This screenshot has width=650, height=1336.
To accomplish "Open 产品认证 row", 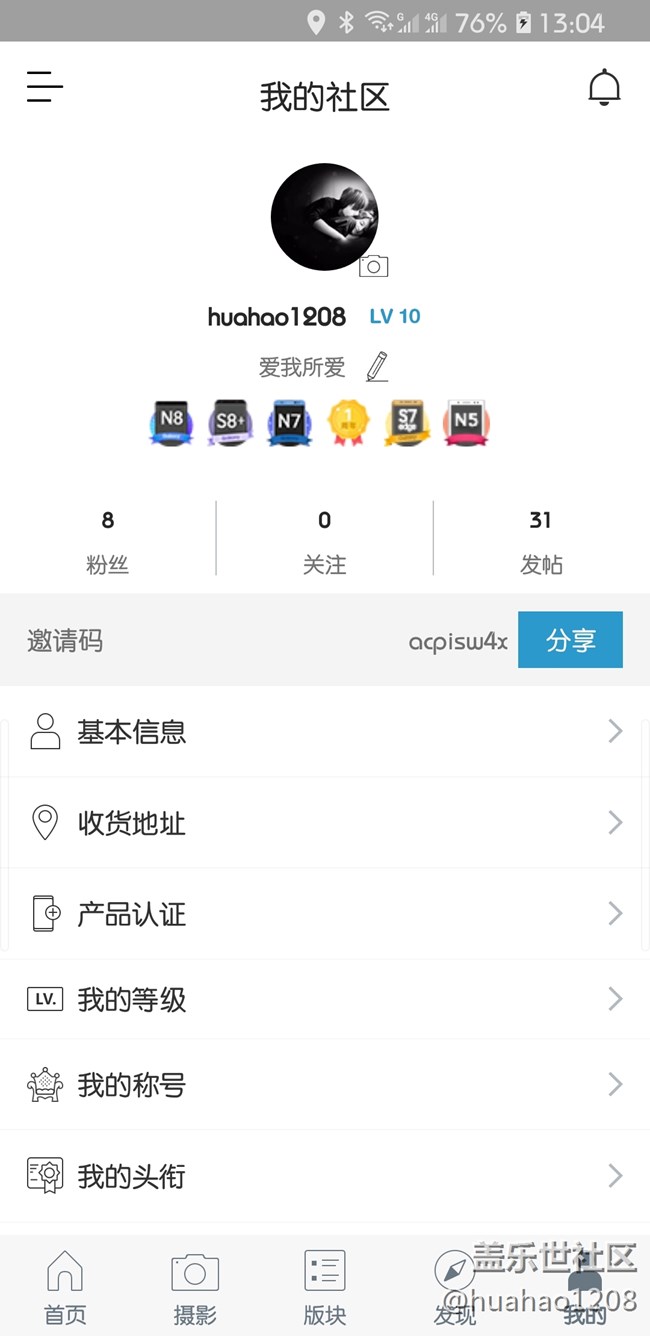I will (325, 914).
